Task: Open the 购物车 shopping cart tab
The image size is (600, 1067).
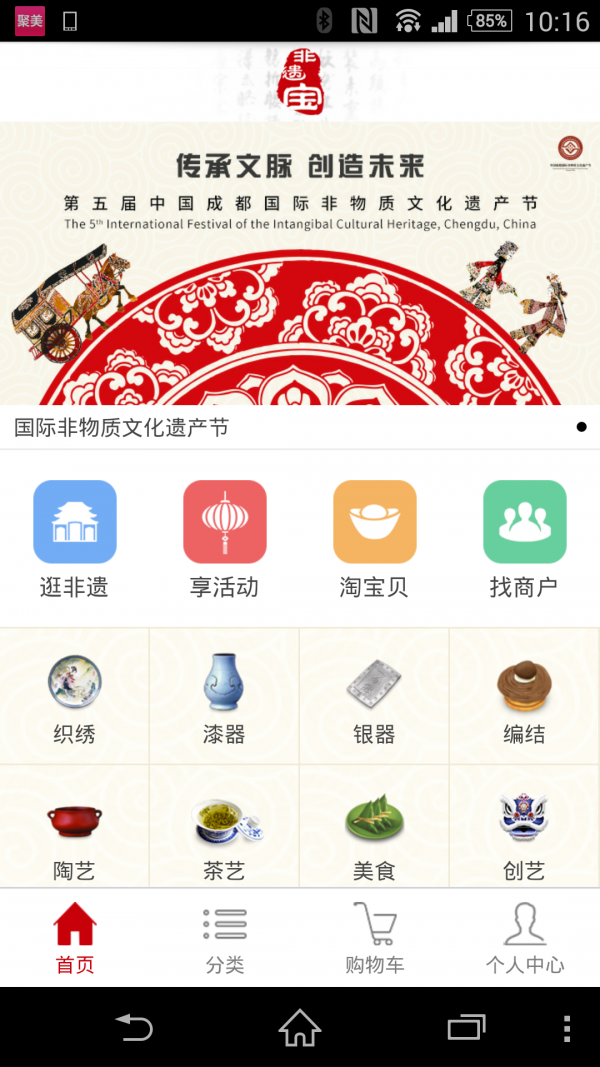Action: [x=375, y=938]
